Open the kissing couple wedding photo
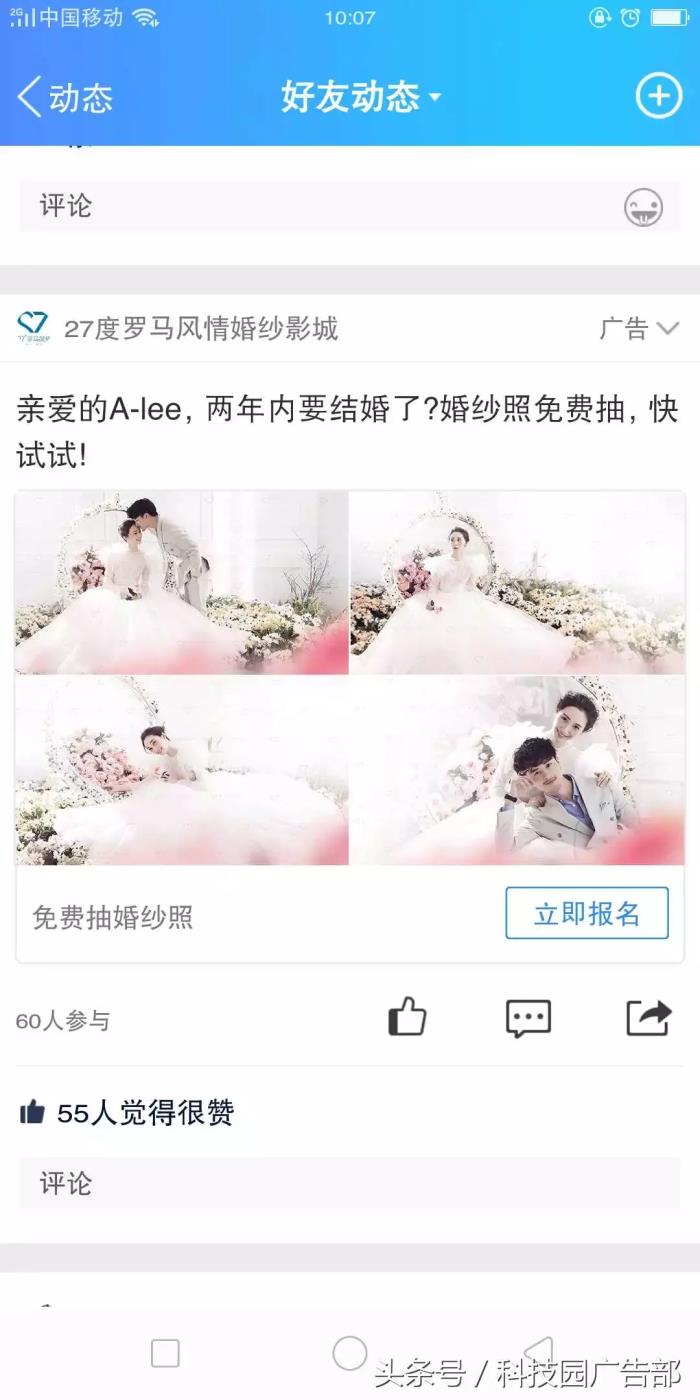This screenshot has height=1400, width=700. (182, 582)
